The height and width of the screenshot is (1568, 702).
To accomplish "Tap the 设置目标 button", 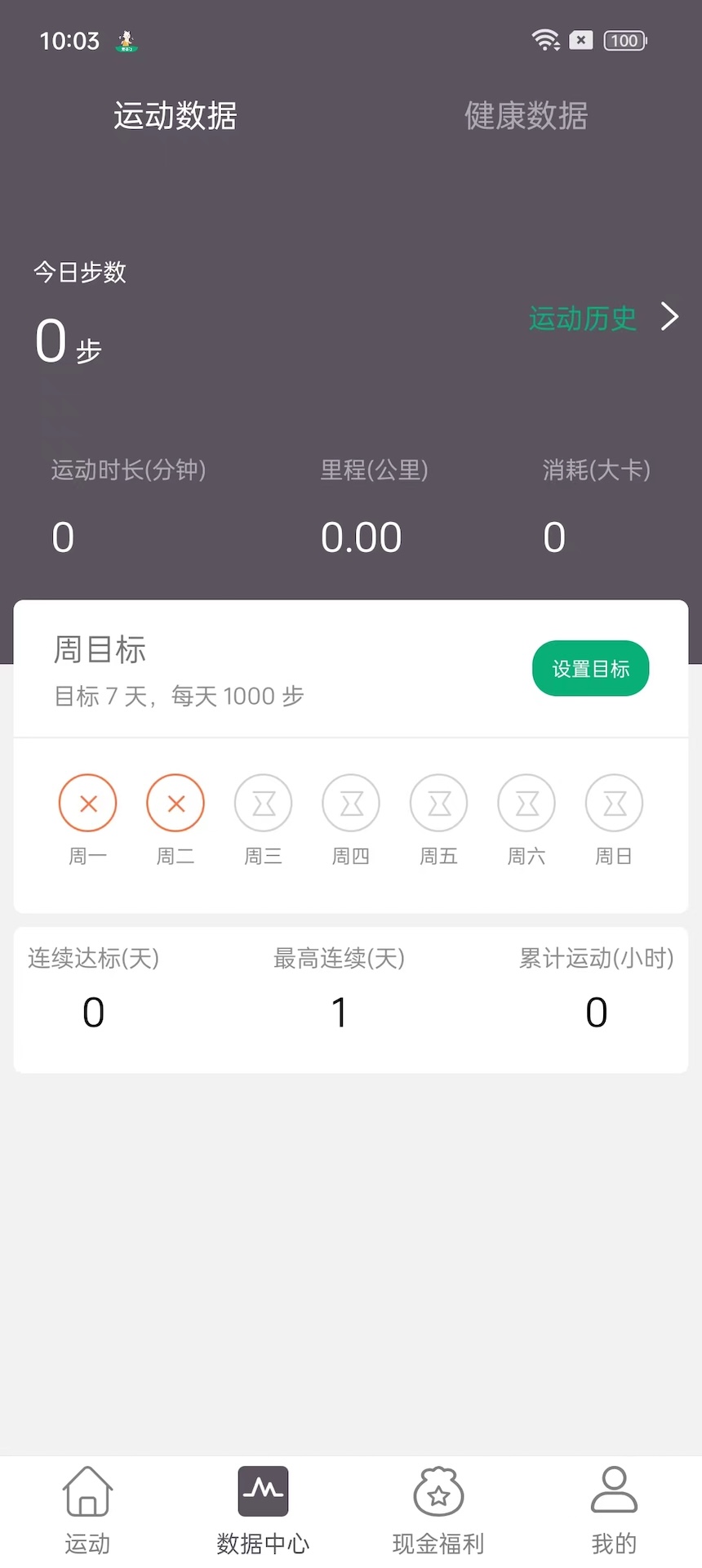I will coord(590,669).
